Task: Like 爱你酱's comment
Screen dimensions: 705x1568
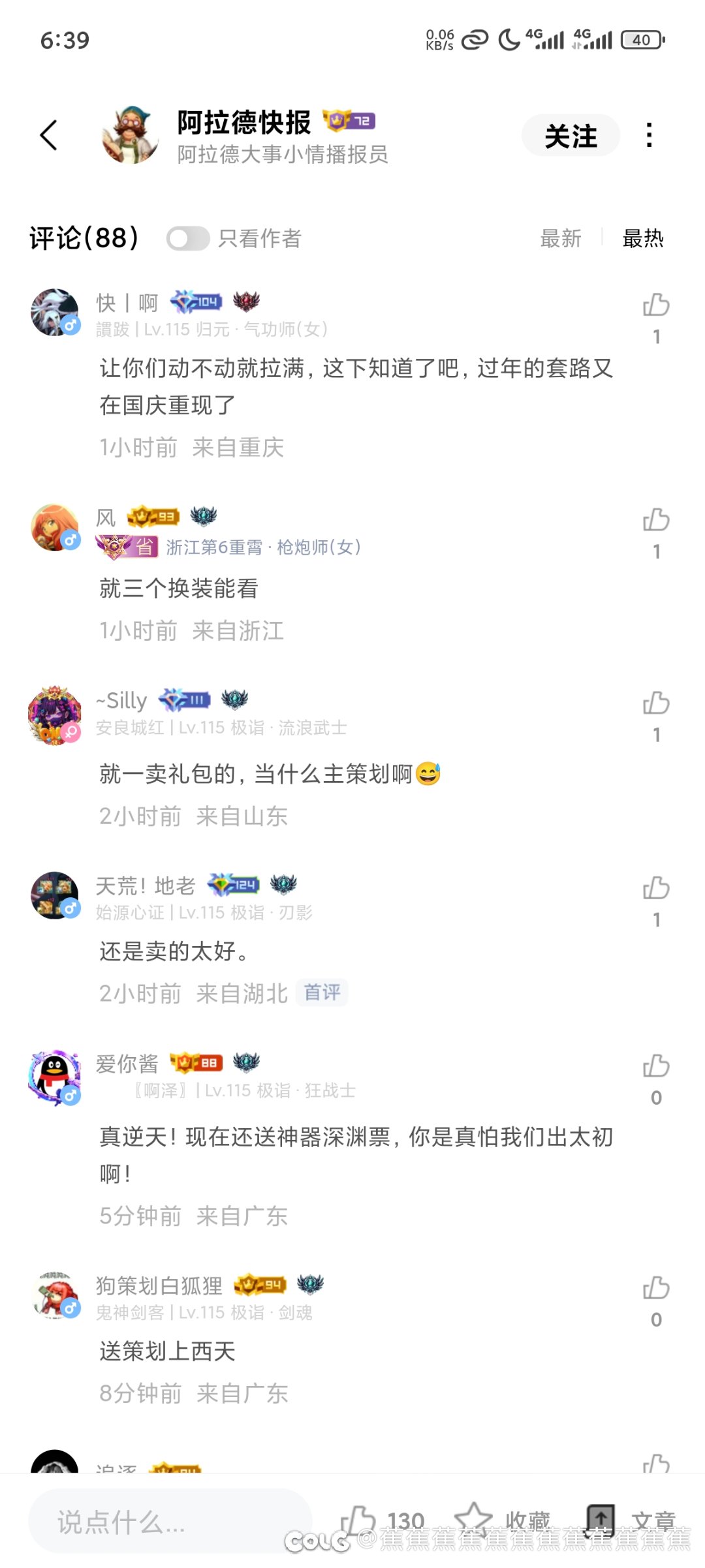Action: (x=656, y=1066)
